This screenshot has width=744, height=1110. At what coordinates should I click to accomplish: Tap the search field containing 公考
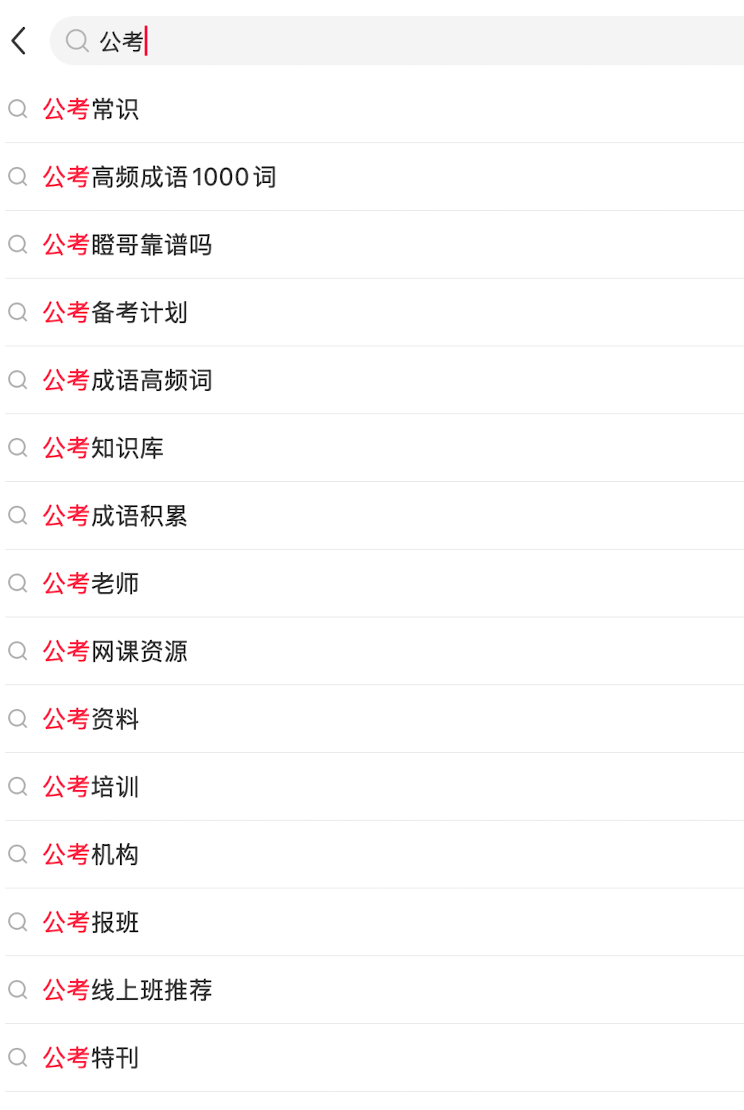[400, 41]
